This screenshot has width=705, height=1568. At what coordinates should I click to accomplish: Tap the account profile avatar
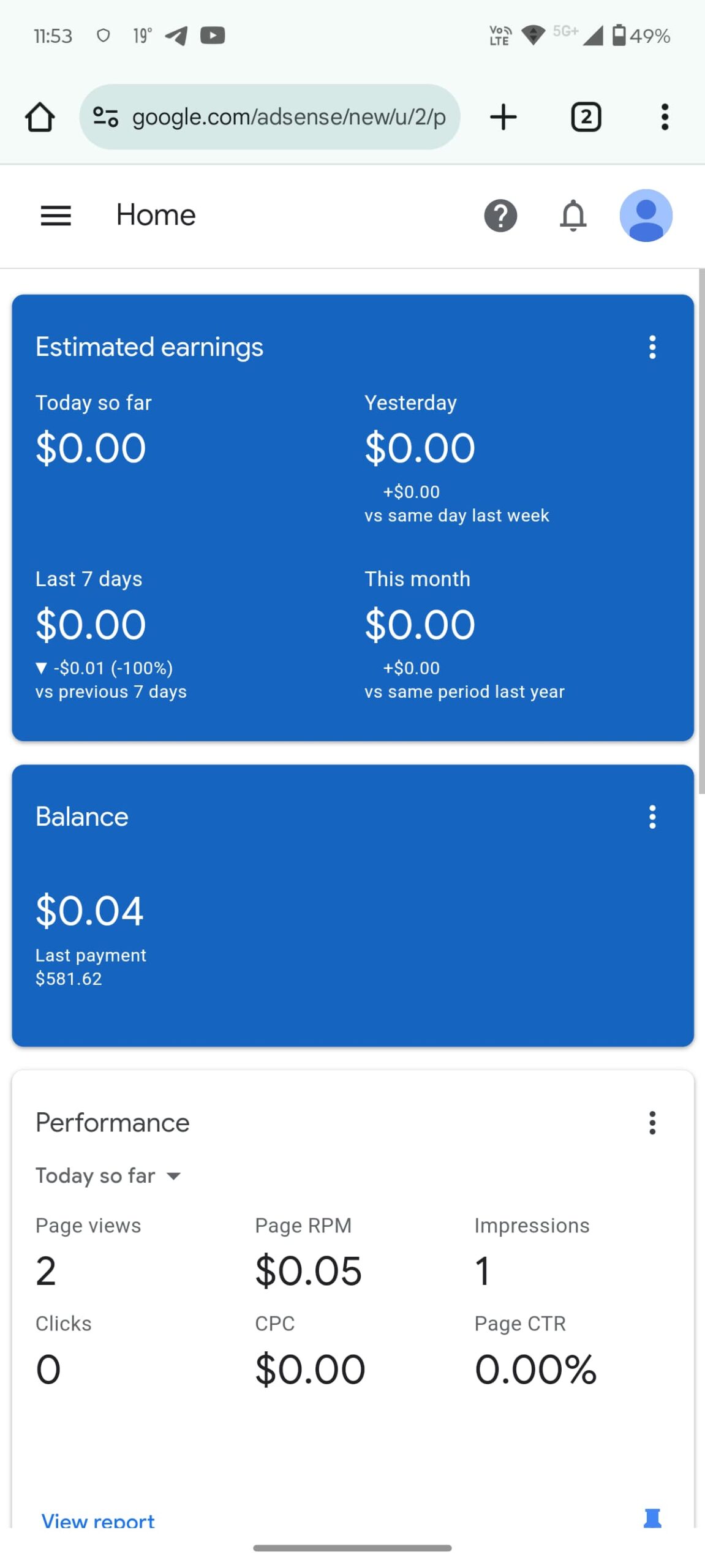pos(646,216)
